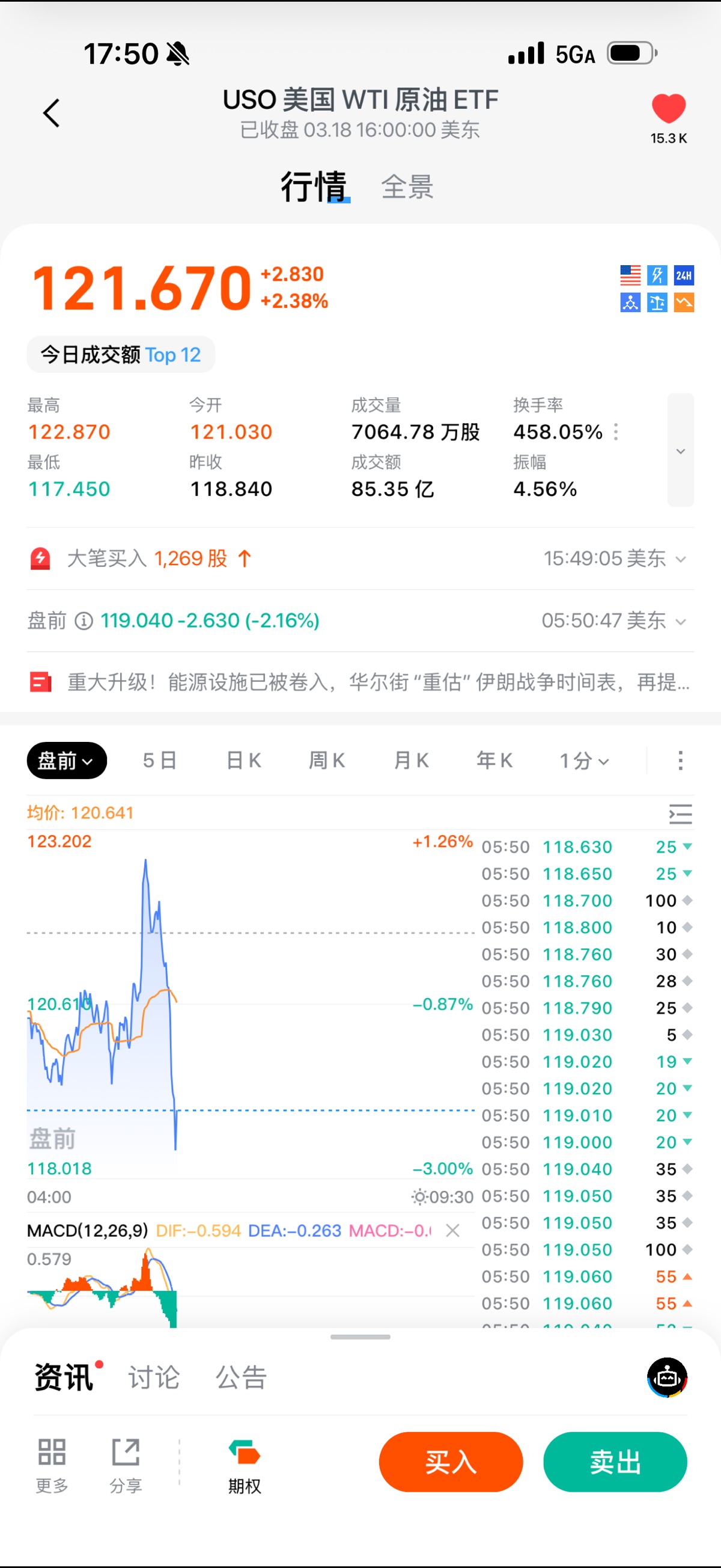Screen dimensions: 721x1568
Task: Switch to the 全景 tab
Action: 407,187
